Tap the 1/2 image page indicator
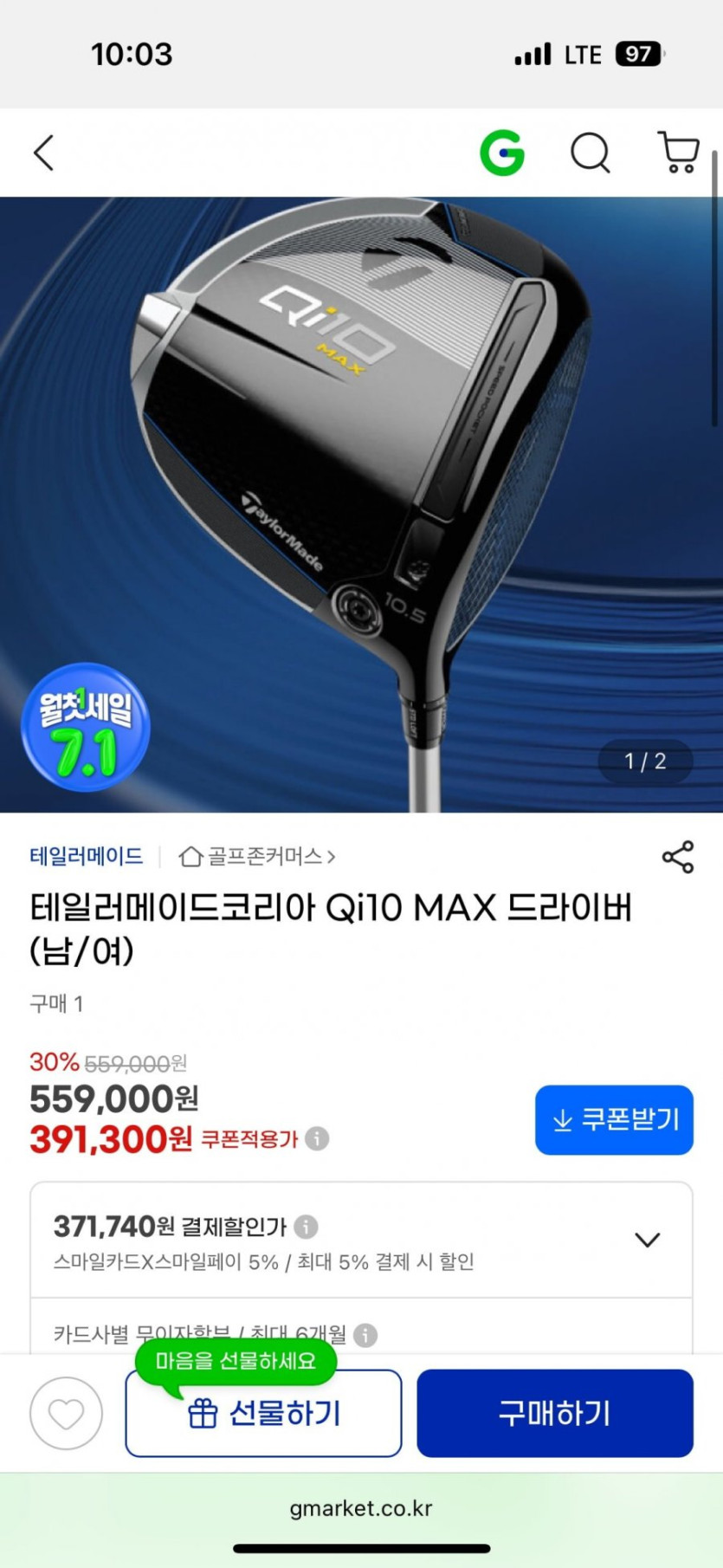 [644, 761]
